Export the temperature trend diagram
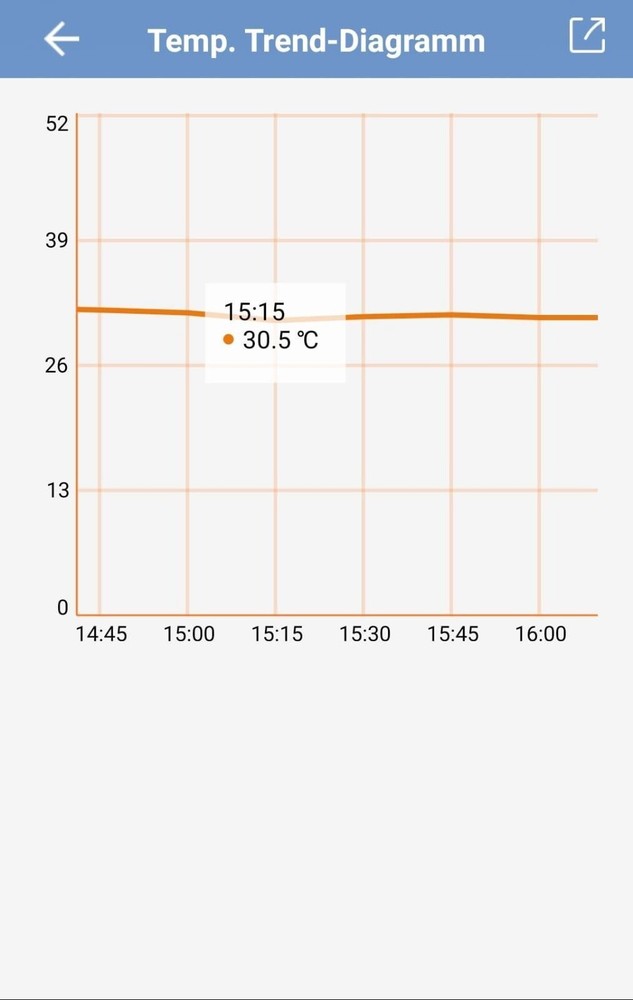This screenshot has width=633, height=1000. (587, 36)
